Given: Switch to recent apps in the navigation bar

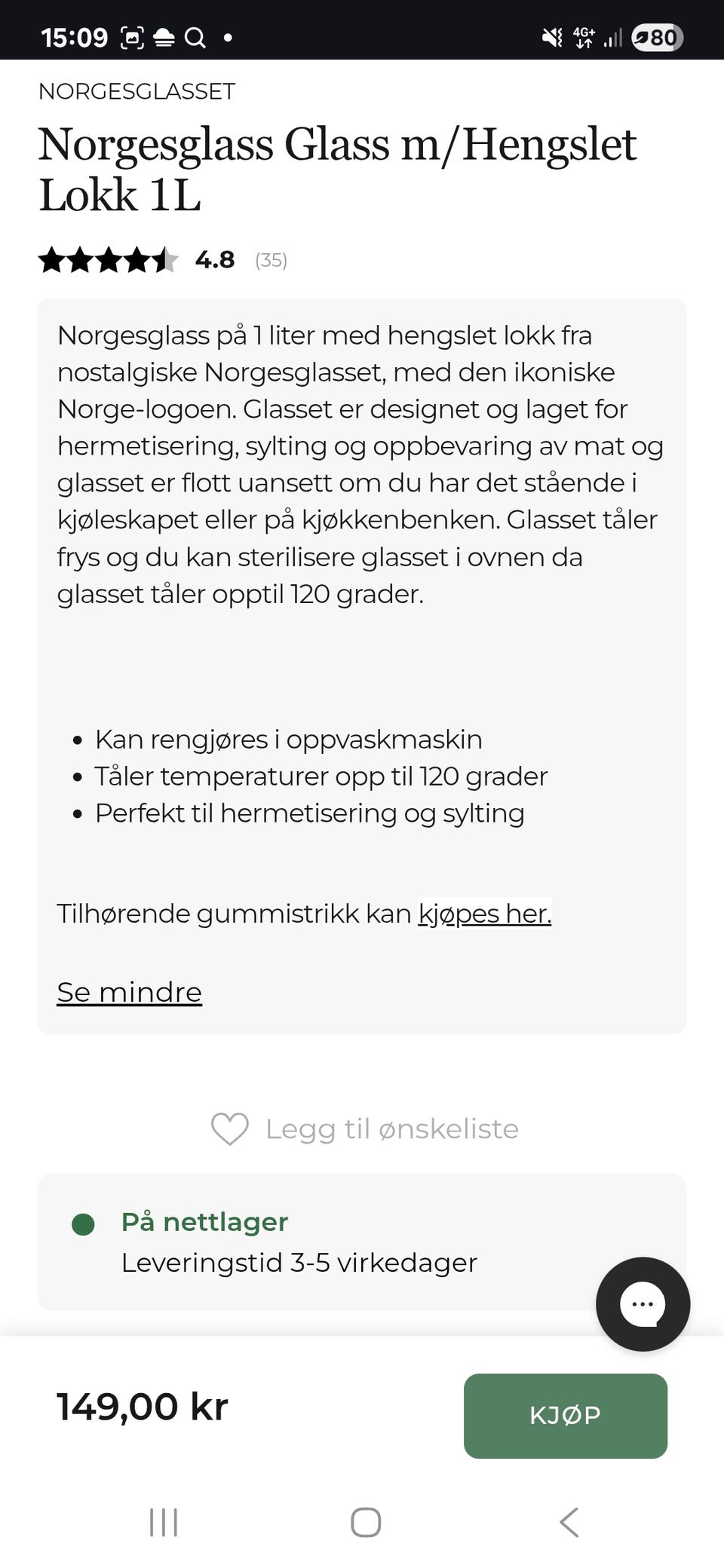Looking at the screenshot, I should tap(163, 1522).
